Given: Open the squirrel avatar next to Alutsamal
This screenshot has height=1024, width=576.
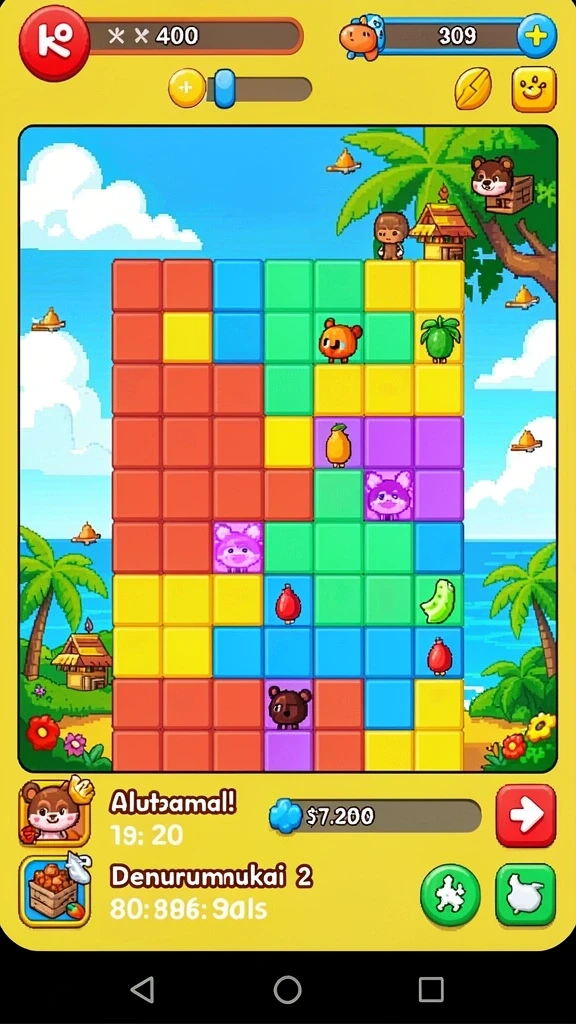Looking at the screenshot, I should pyautogui.click(x=54, y=812).
